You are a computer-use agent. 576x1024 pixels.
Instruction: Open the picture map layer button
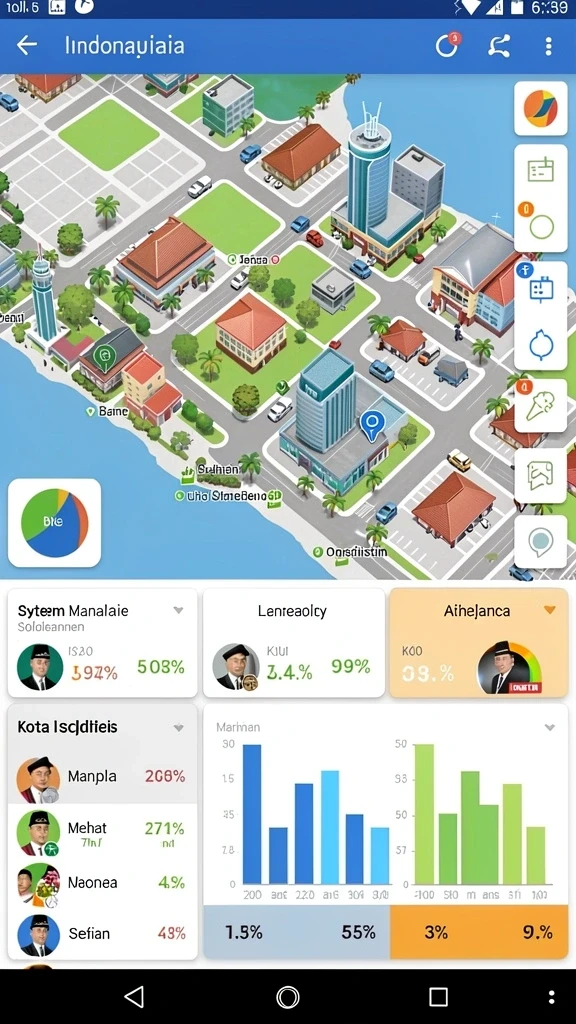point(541,475)
